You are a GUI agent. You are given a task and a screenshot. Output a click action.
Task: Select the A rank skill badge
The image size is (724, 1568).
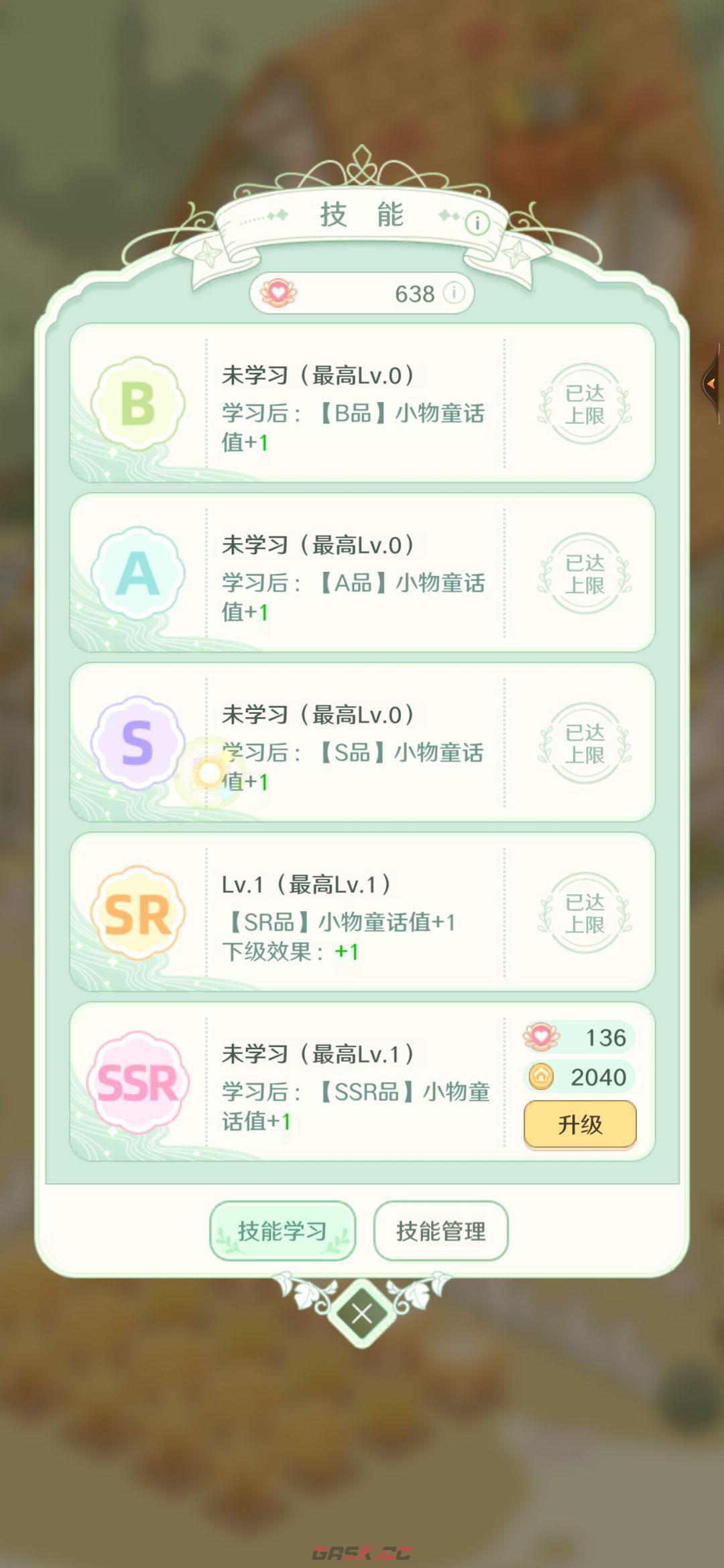pos(137,573)
